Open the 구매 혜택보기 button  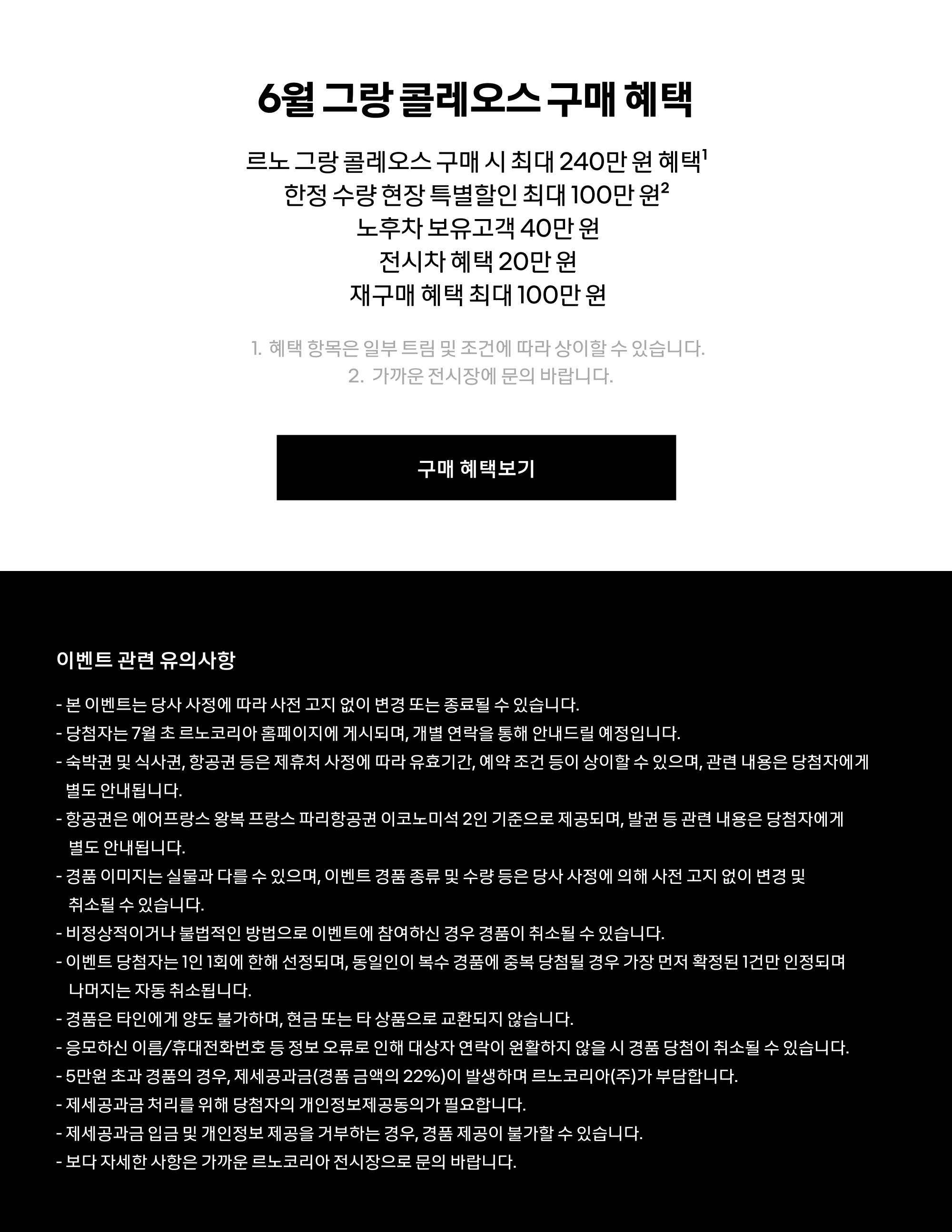click(476, 468)
